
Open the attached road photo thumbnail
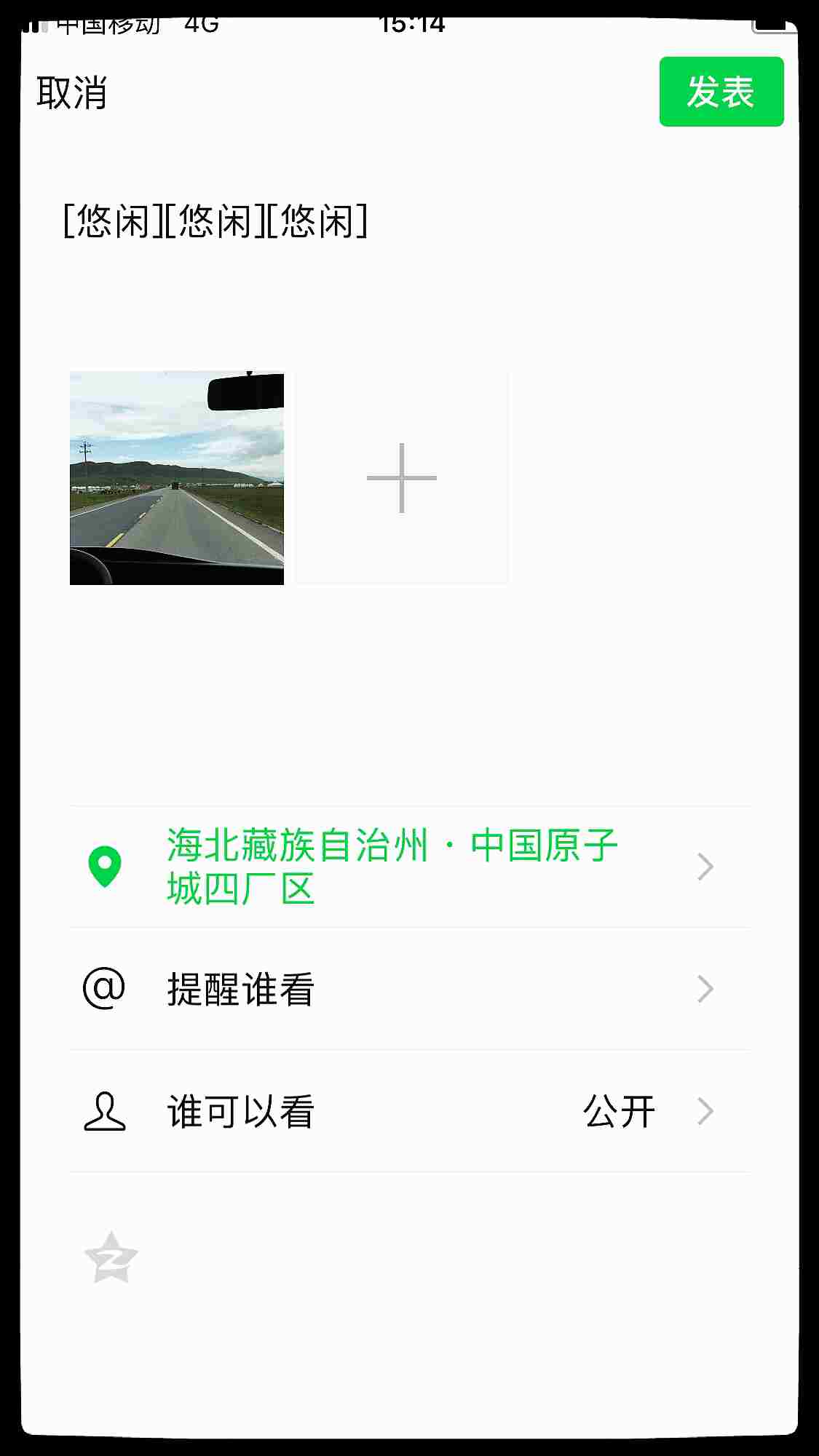[x=177, y=478]
